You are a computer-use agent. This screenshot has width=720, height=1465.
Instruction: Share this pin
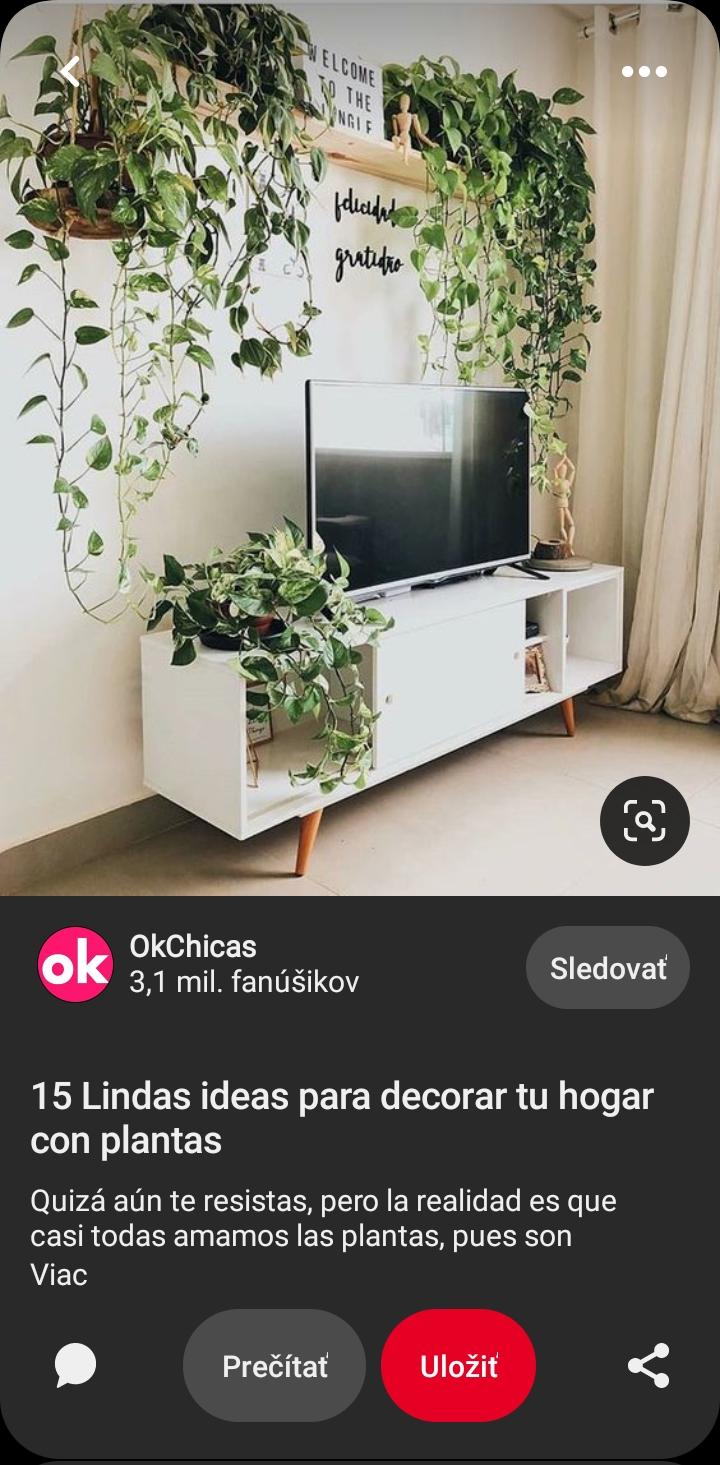point(648,1366)
